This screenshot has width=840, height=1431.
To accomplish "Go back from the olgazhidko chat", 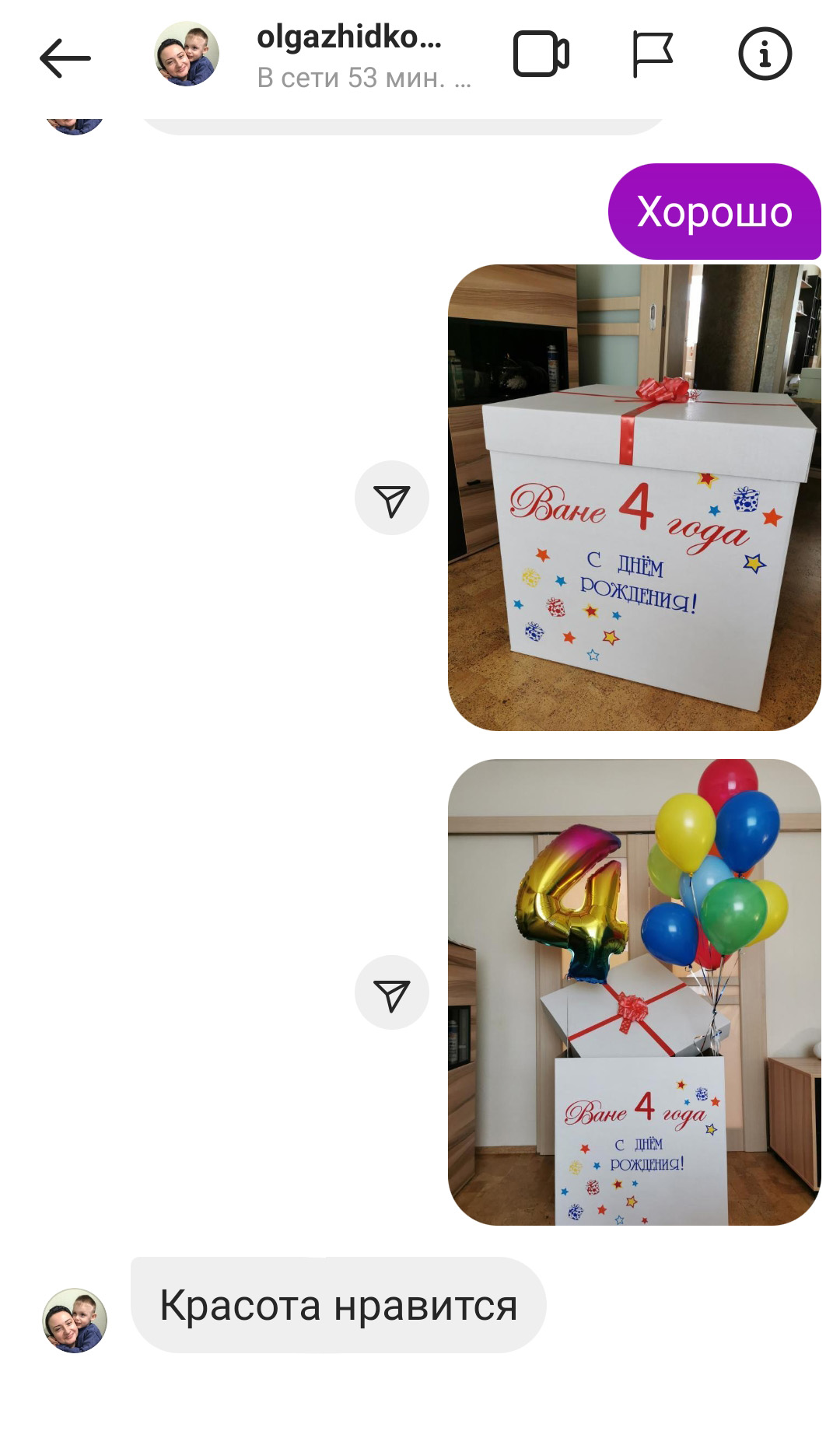I will (65, 58).
